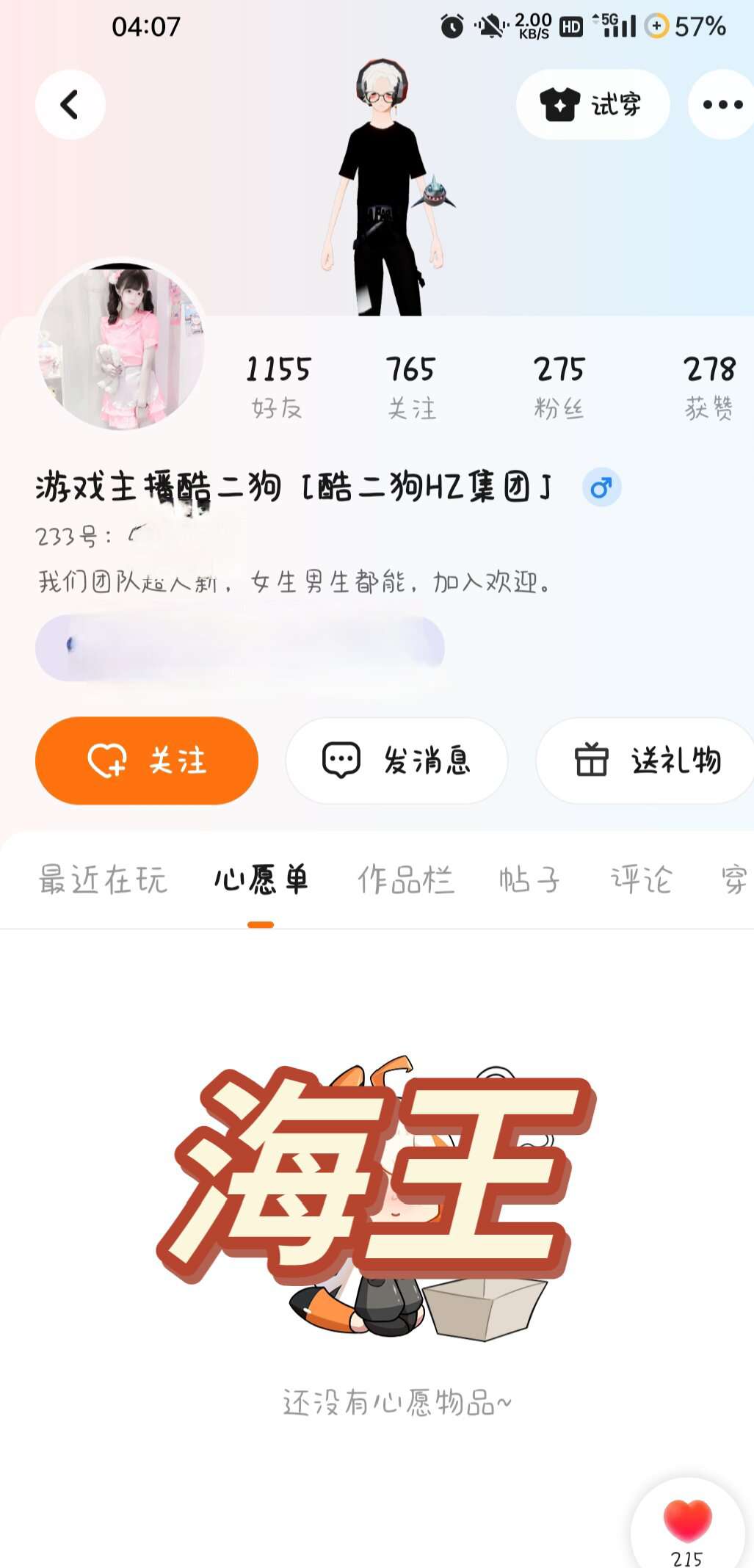Screen dimensions: 754x1568
Task: Send a gift via 送礼物
Action: click(x=646, y=761)
